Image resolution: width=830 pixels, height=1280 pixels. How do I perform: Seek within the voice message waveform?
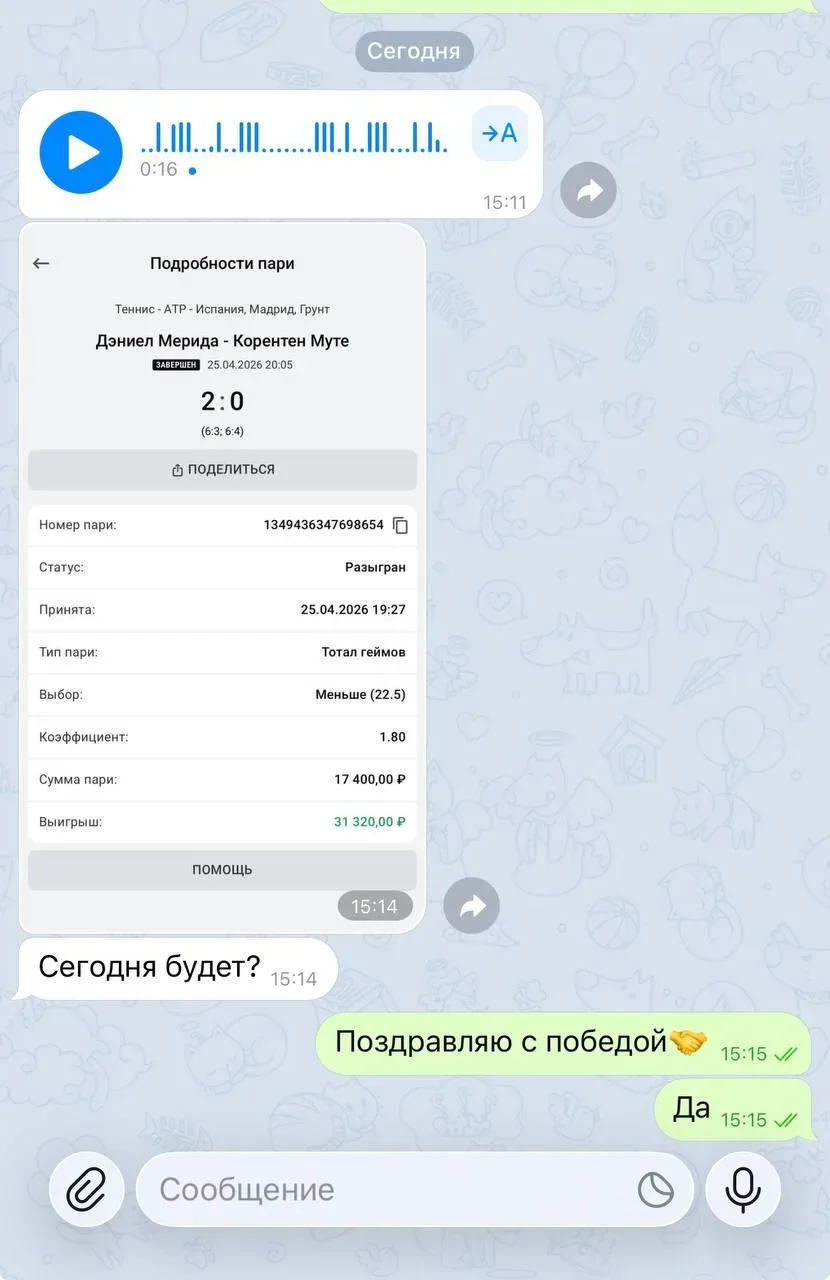tap(293, 137)
